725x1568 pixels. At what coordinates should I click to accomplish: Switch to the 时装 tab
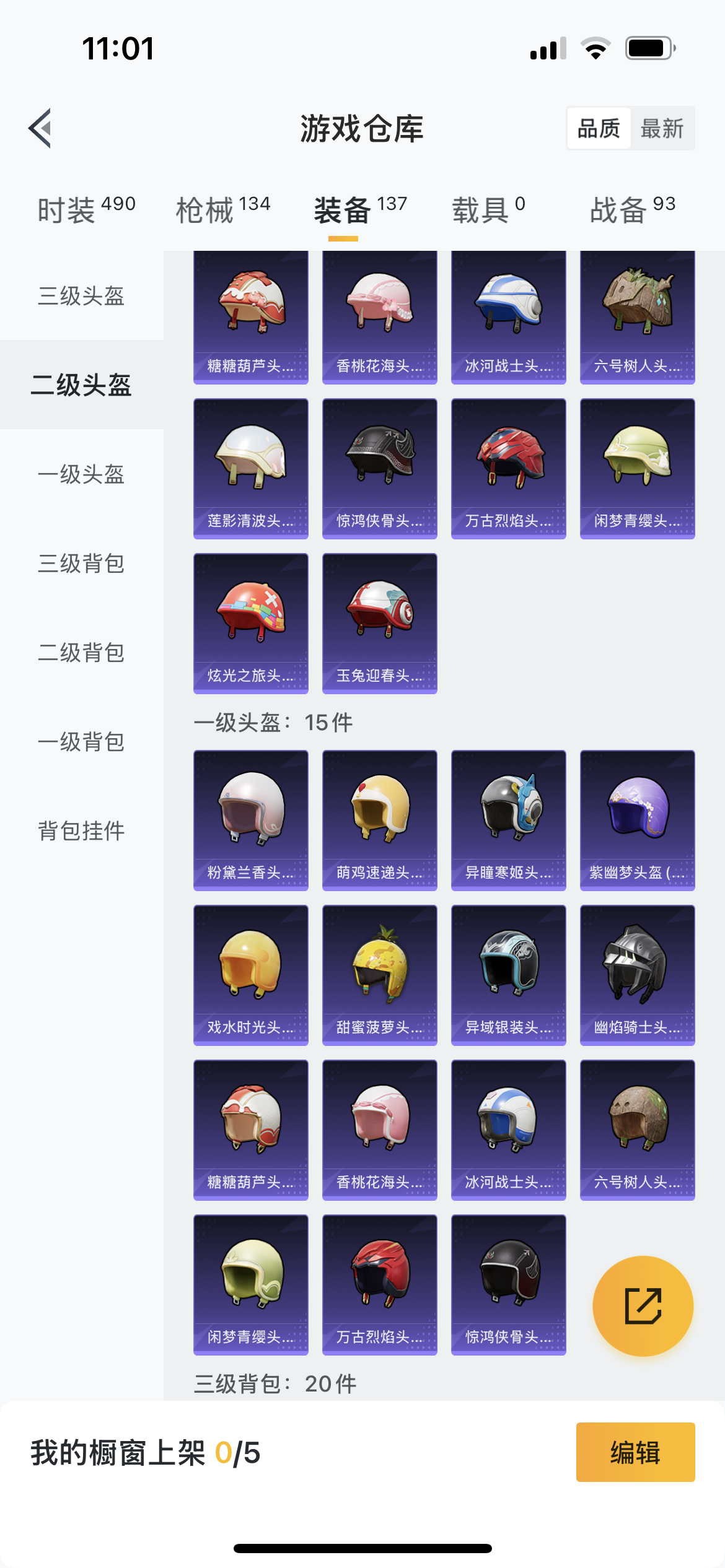coord(86,209)
